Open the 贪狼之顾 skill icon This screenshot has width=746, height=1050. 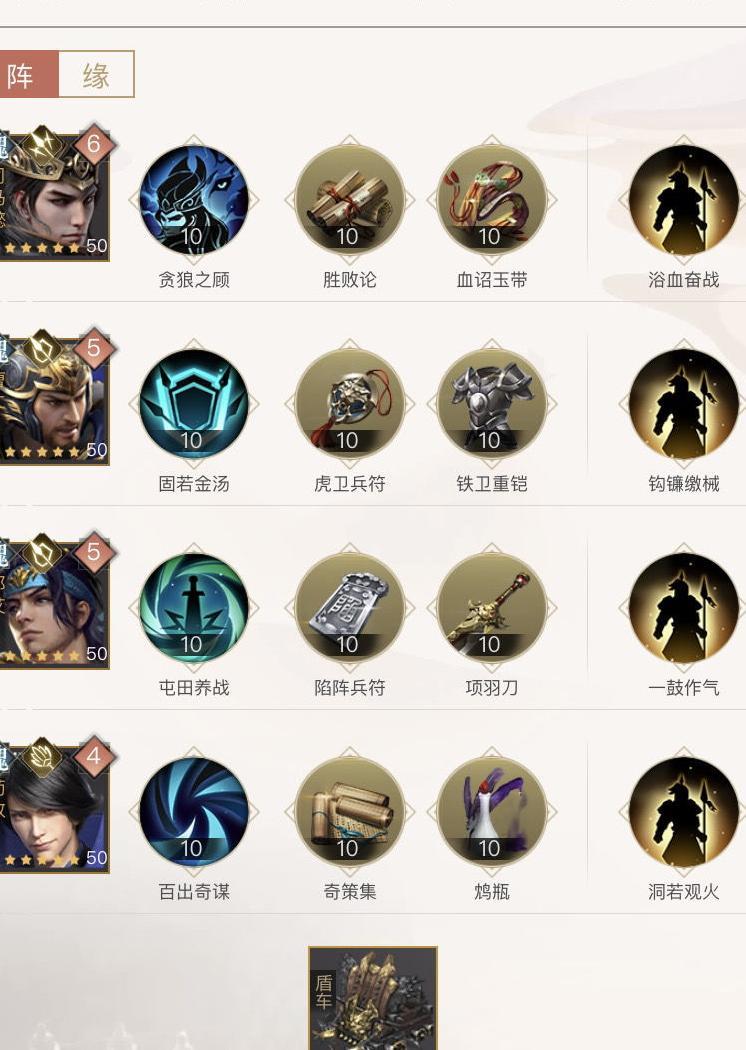[193, 200]
